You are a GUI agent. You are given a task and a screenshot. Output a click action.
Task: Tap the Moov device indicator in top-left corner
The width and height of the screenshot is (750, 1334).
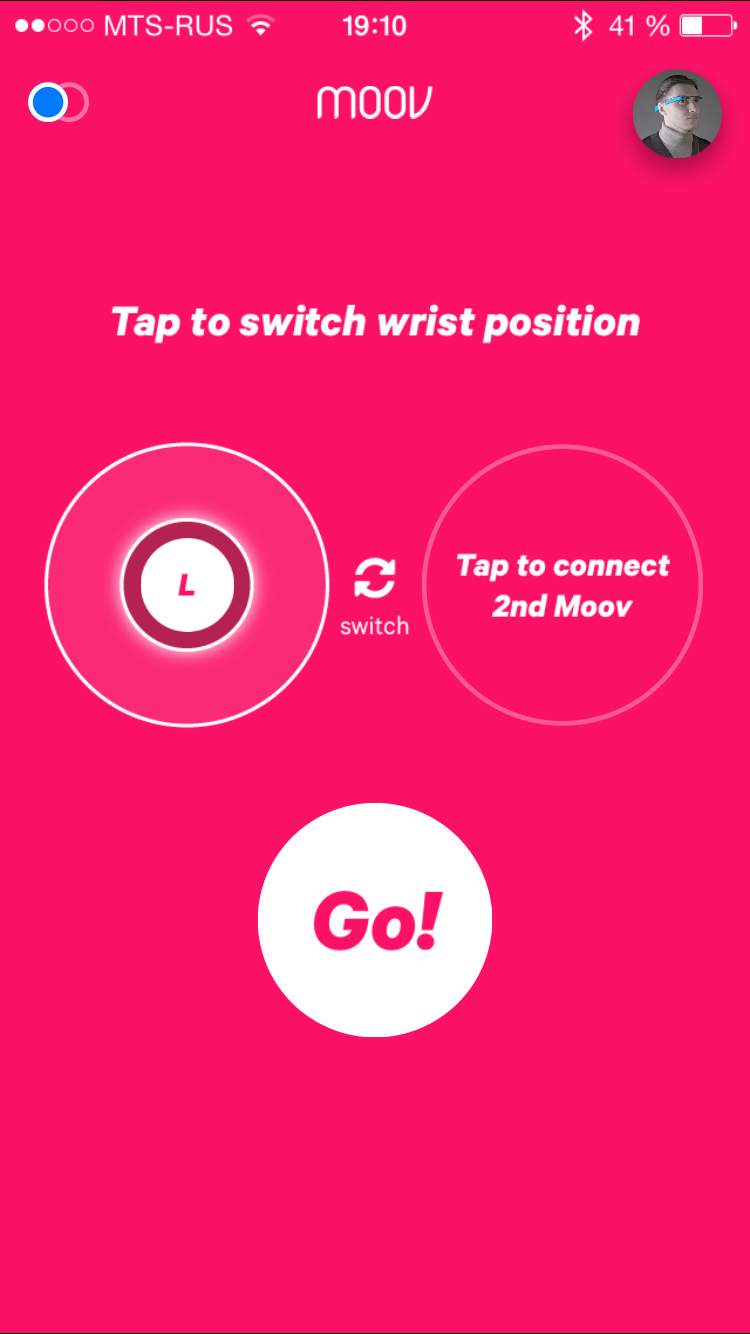[x=57, y=103]
